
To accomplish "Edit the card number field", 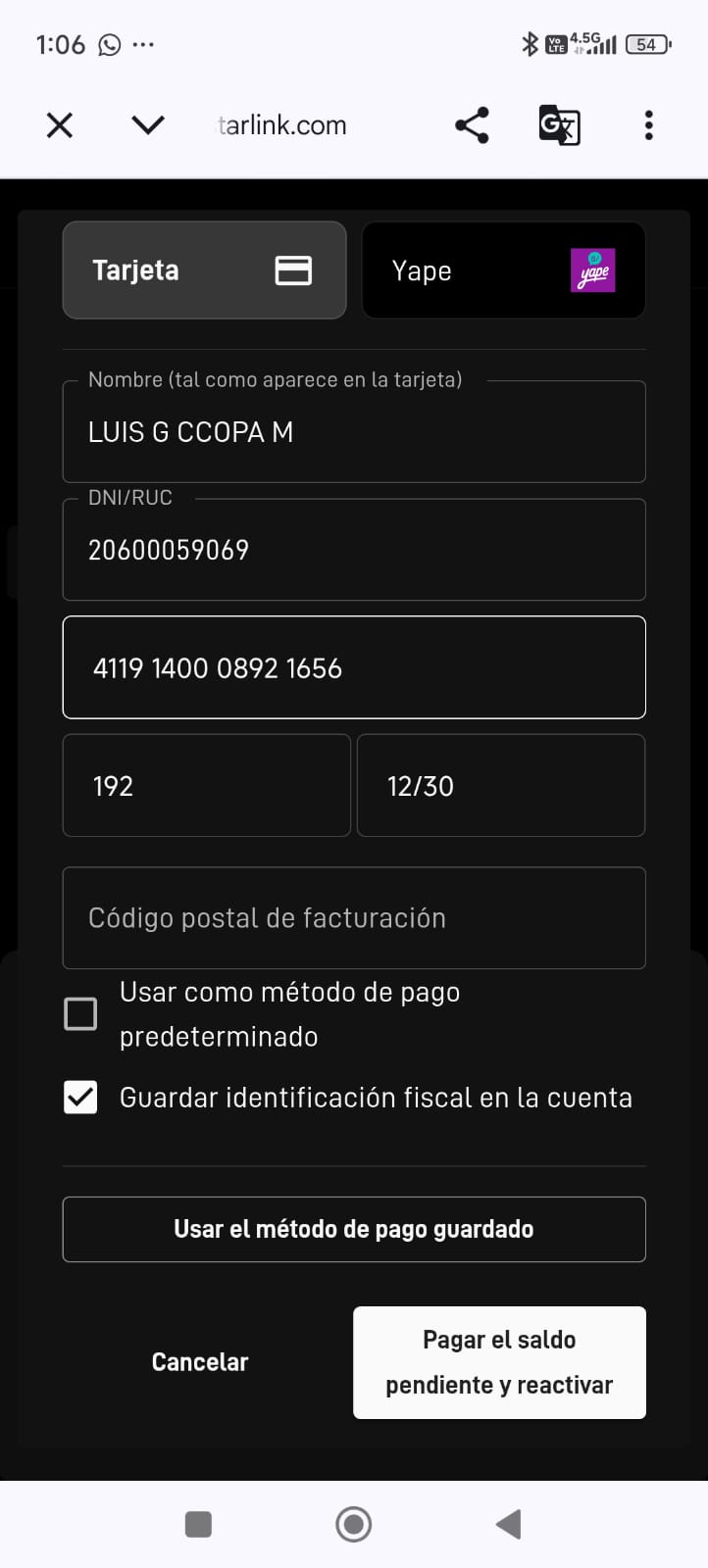I will pyautogui.click(x=354, y=667).
